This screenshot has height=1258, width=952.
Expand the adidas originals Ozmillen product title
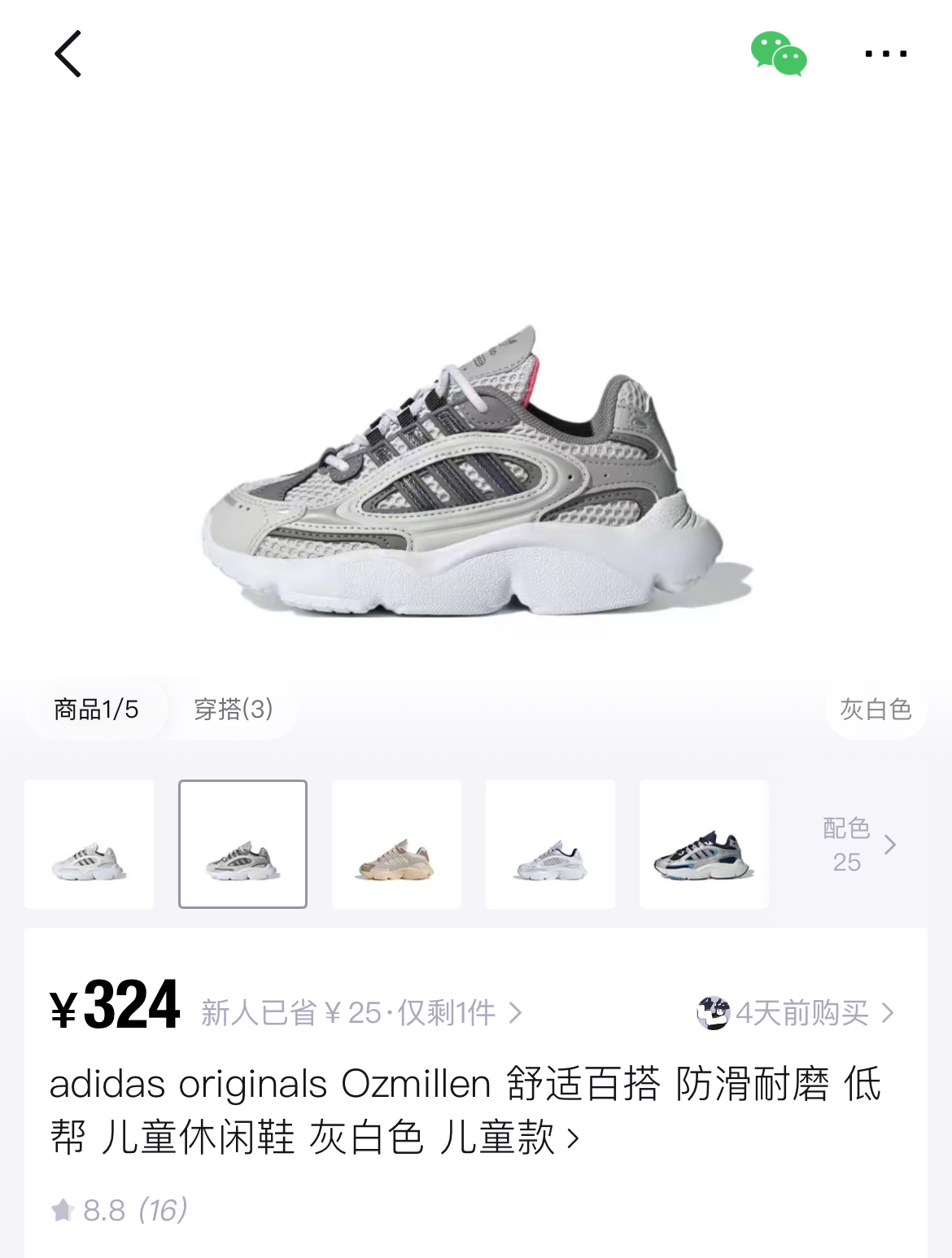click(465, 1110)
